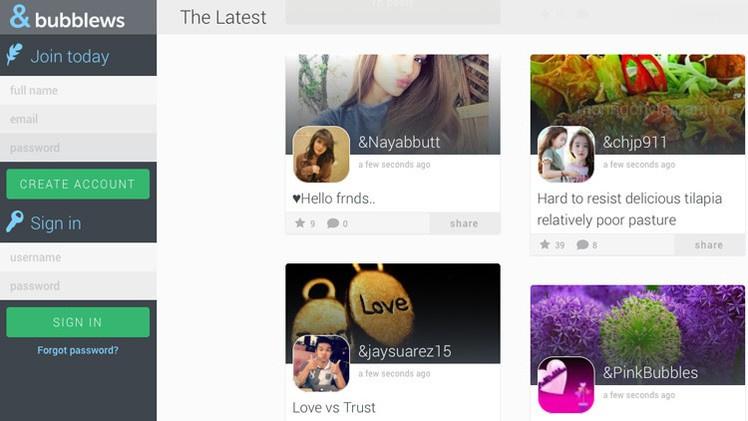
Task: Tap the Sign In button
Action: [x=78, y=322]
